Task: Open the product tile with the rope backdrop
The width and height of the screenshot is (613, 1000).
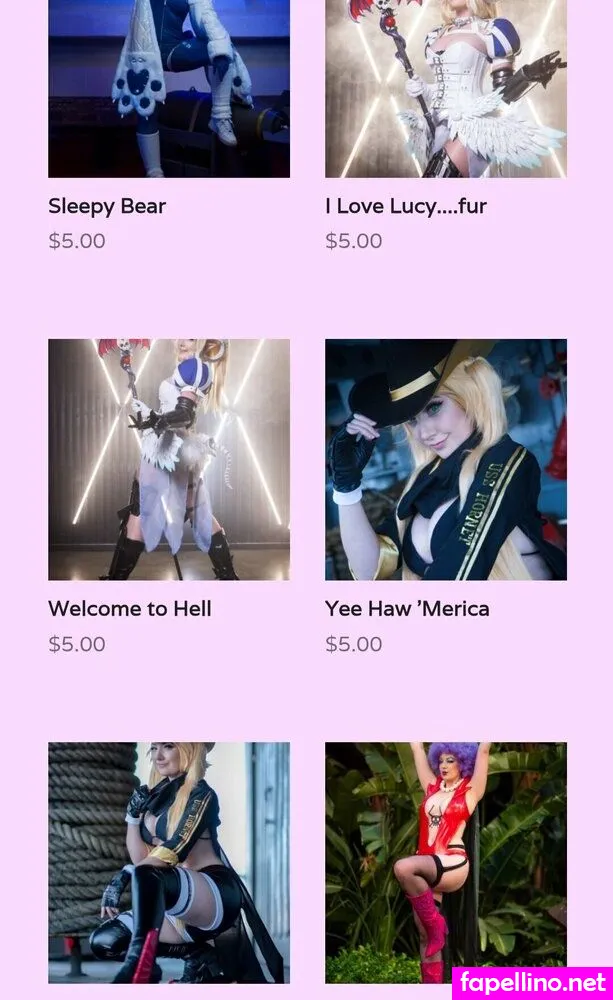Action: point(169,862)
